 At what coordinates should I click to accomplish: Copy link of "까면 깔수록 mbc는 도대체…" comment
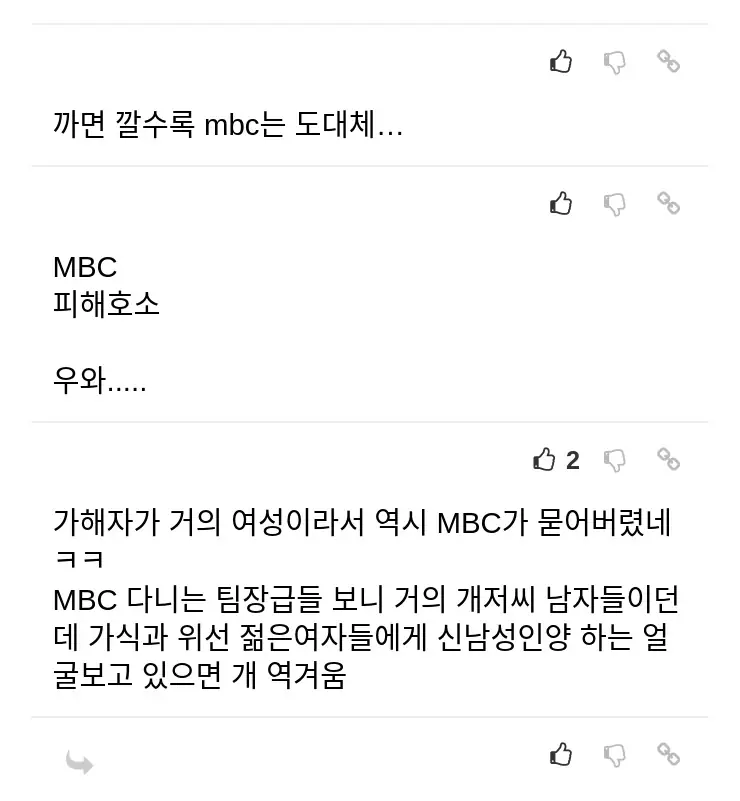pos(668,62)
